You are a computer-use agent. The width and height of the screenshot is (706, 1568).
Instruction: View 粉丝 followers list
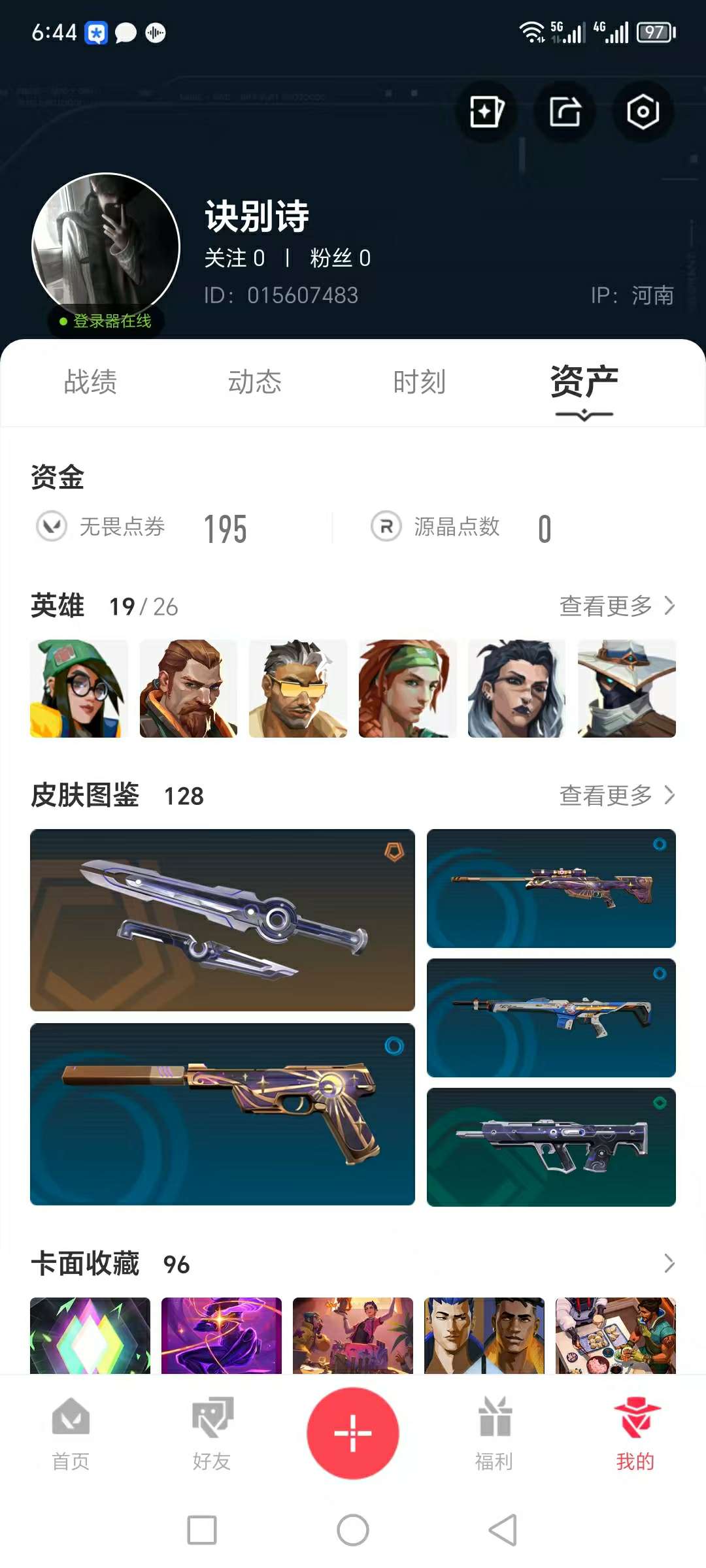(341, 258)
